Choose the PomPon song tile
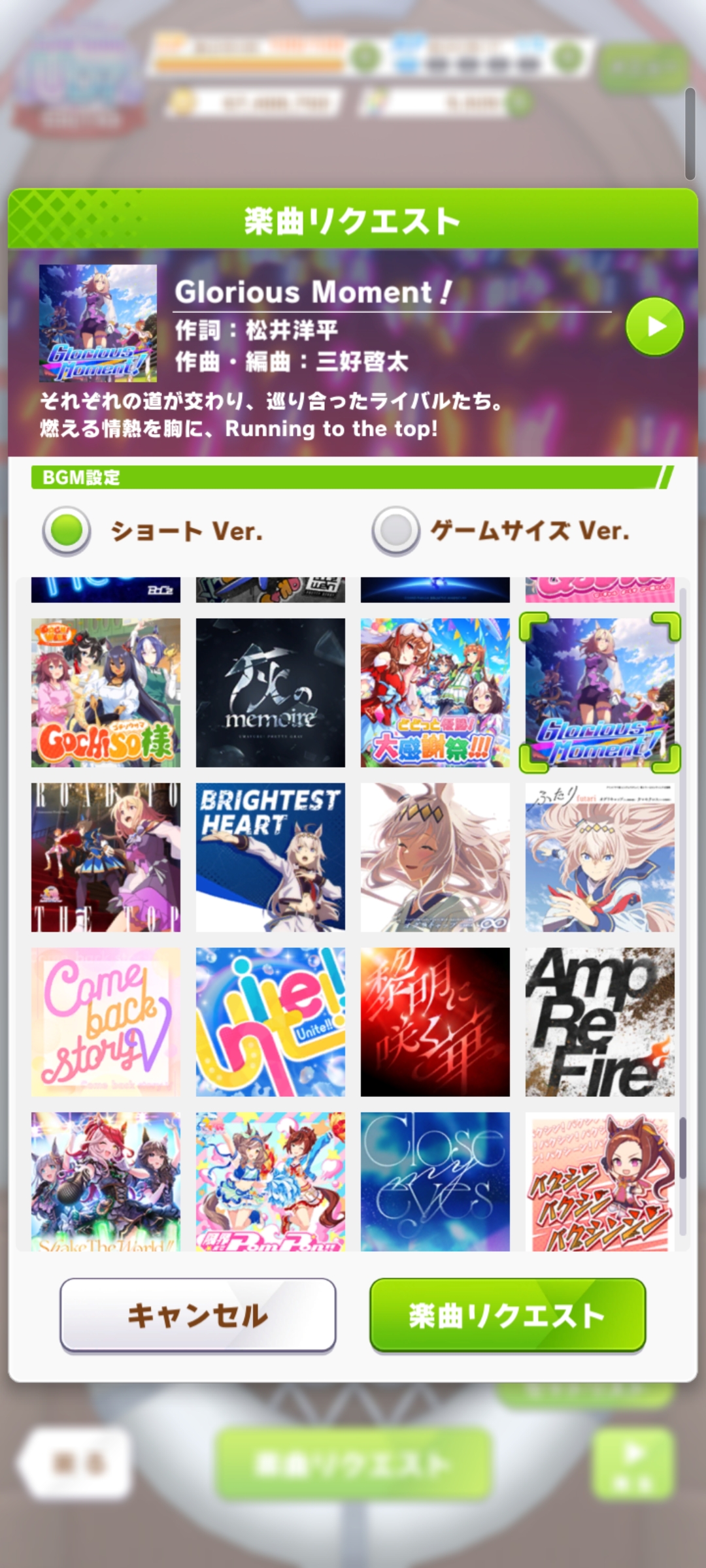706x1568 pixels. tap(271, 1181)
